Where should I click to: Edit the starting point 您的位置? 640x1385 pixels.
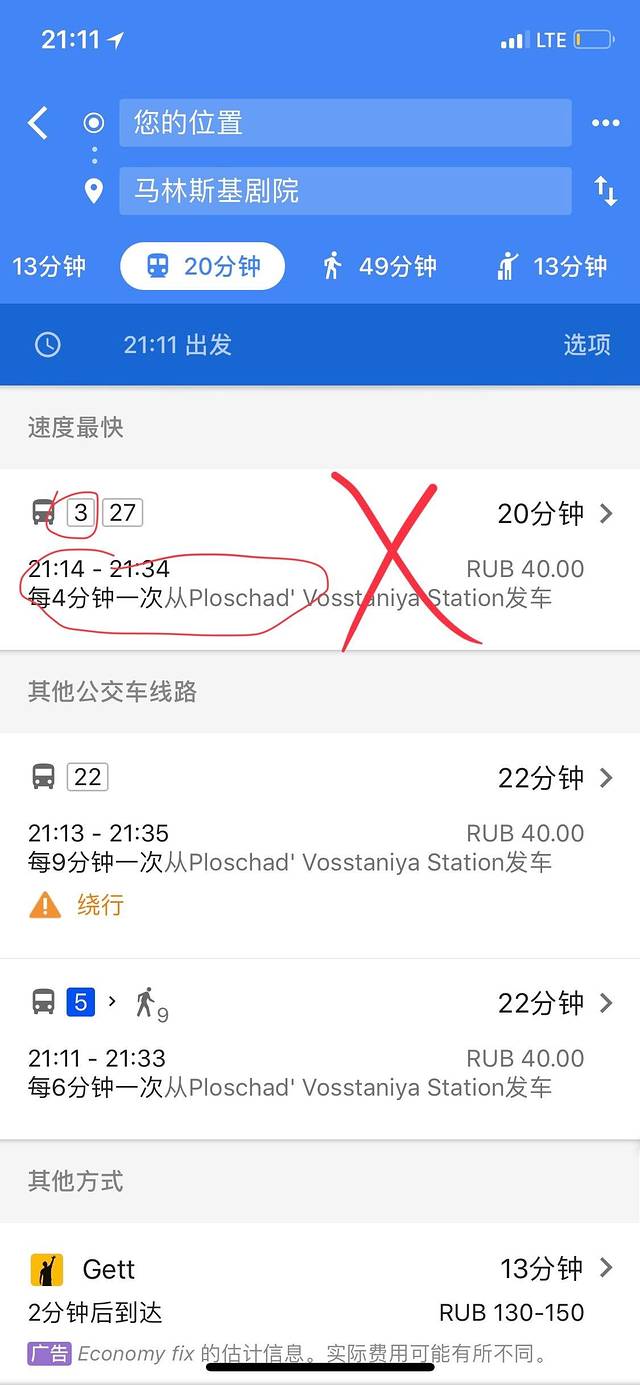point(345,123)
